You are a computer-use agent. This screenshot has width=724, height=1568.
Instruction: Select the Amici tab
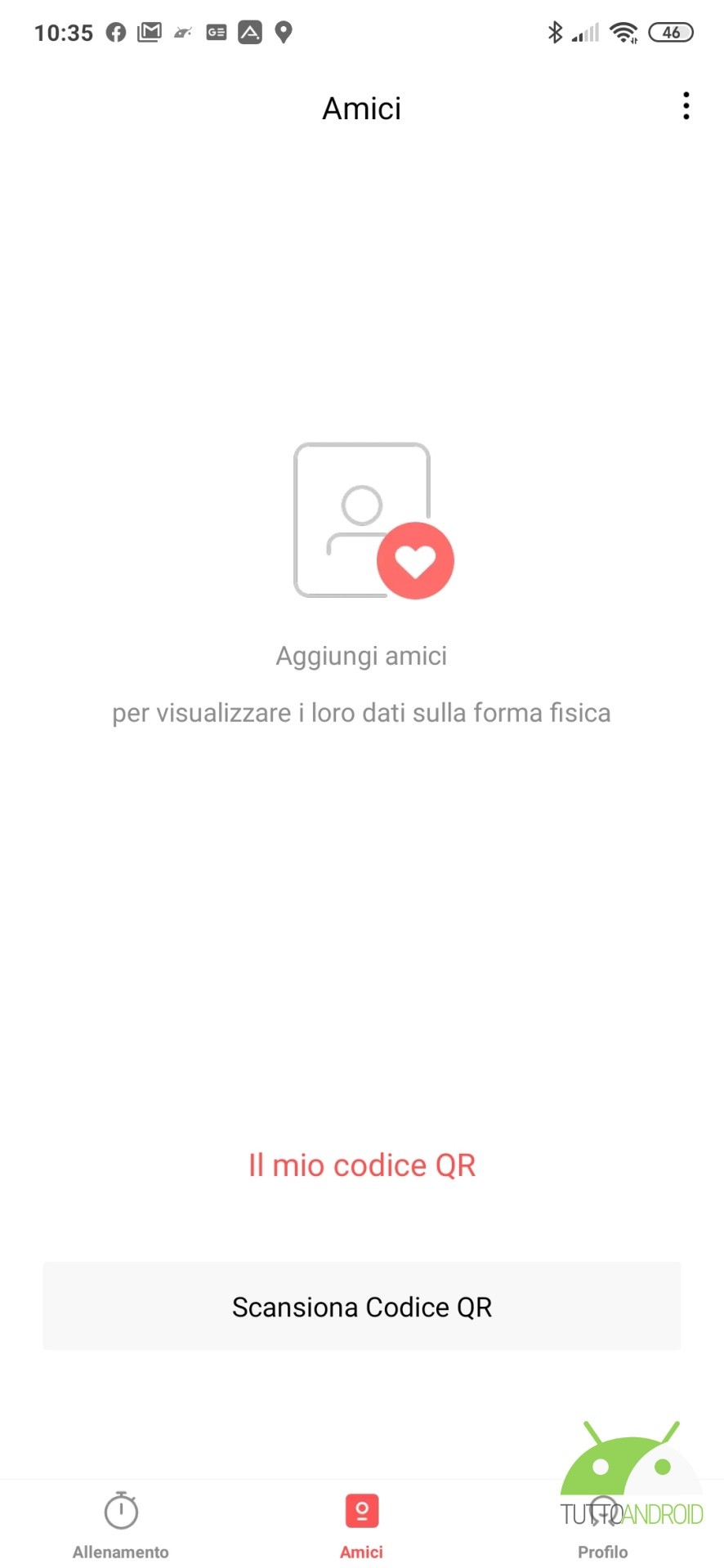coord(362,1526)
